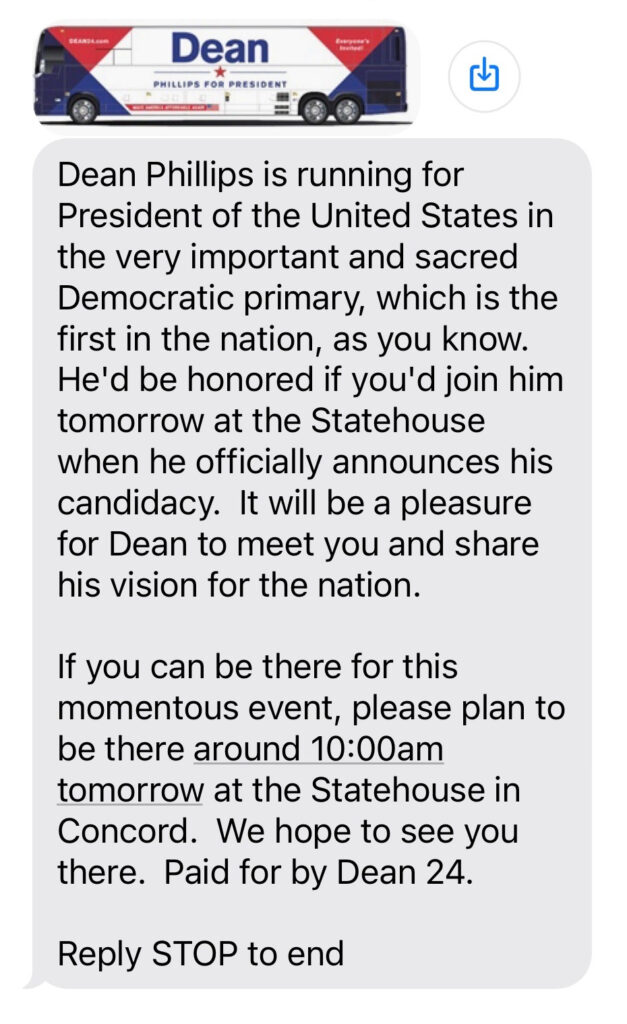Save the campaign bus image attachment
627x1024 pixels.
click(484, 76)
